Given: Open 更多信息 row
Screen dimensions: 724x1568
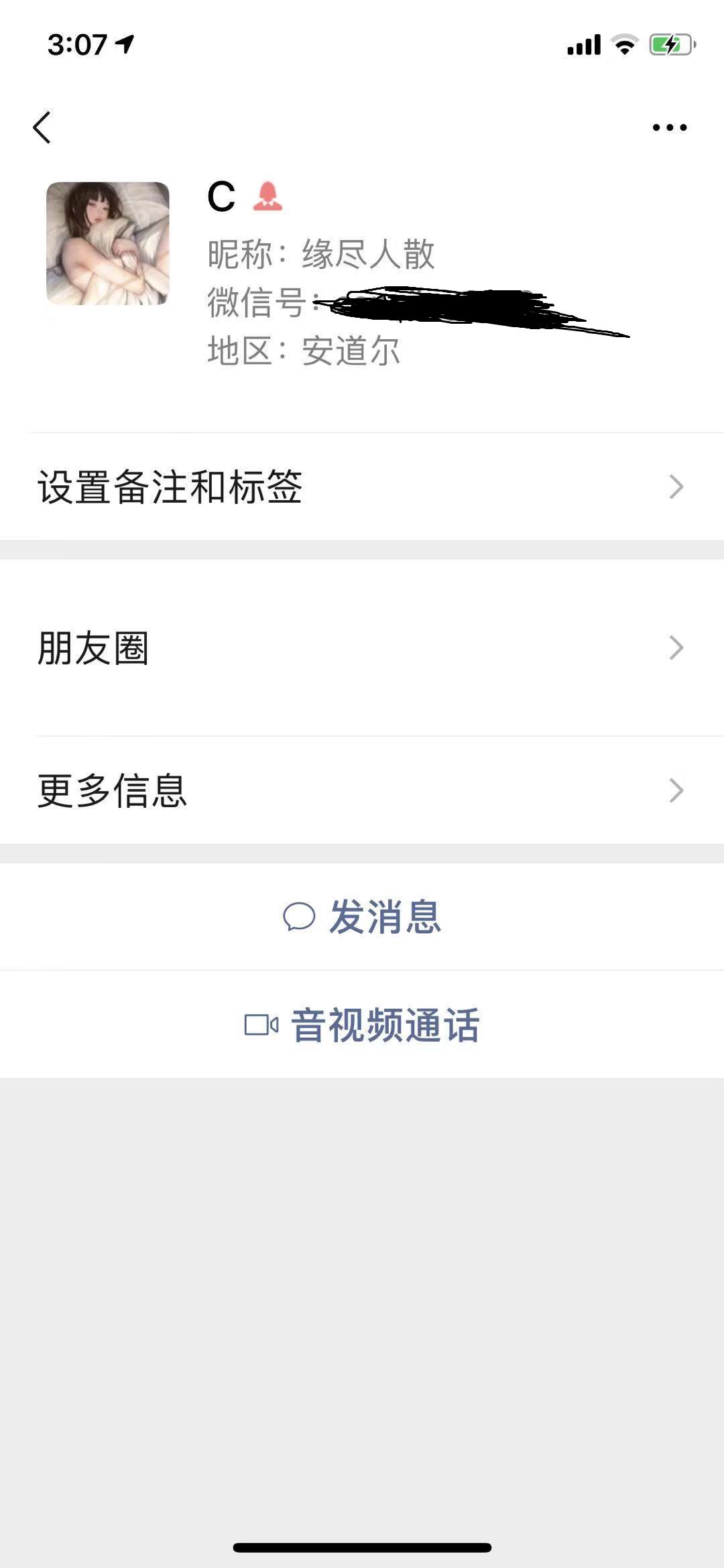Looking at the screenshot, I should [362, 790].
